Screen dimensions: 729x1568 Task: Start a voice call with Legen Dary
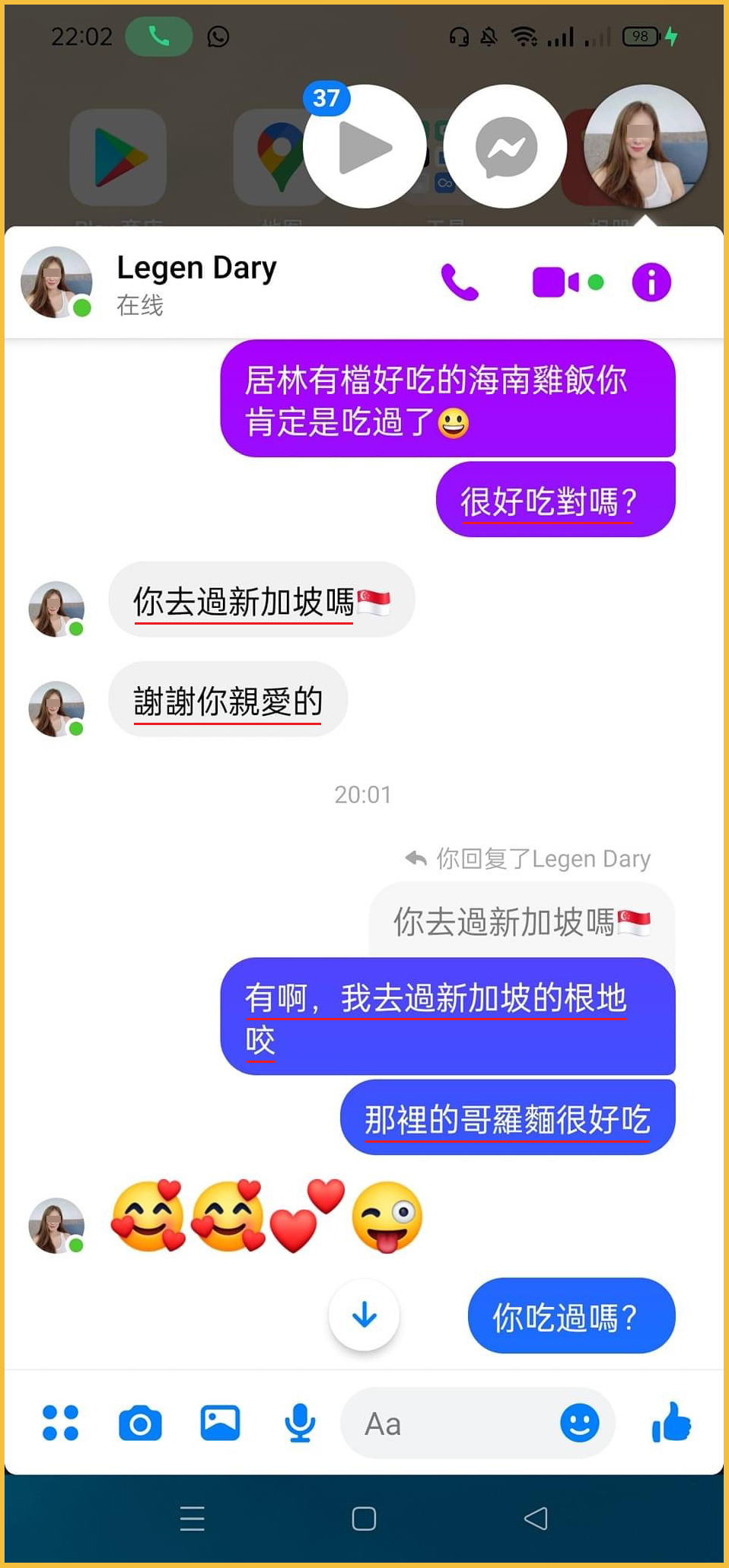(x=460, y=282)
